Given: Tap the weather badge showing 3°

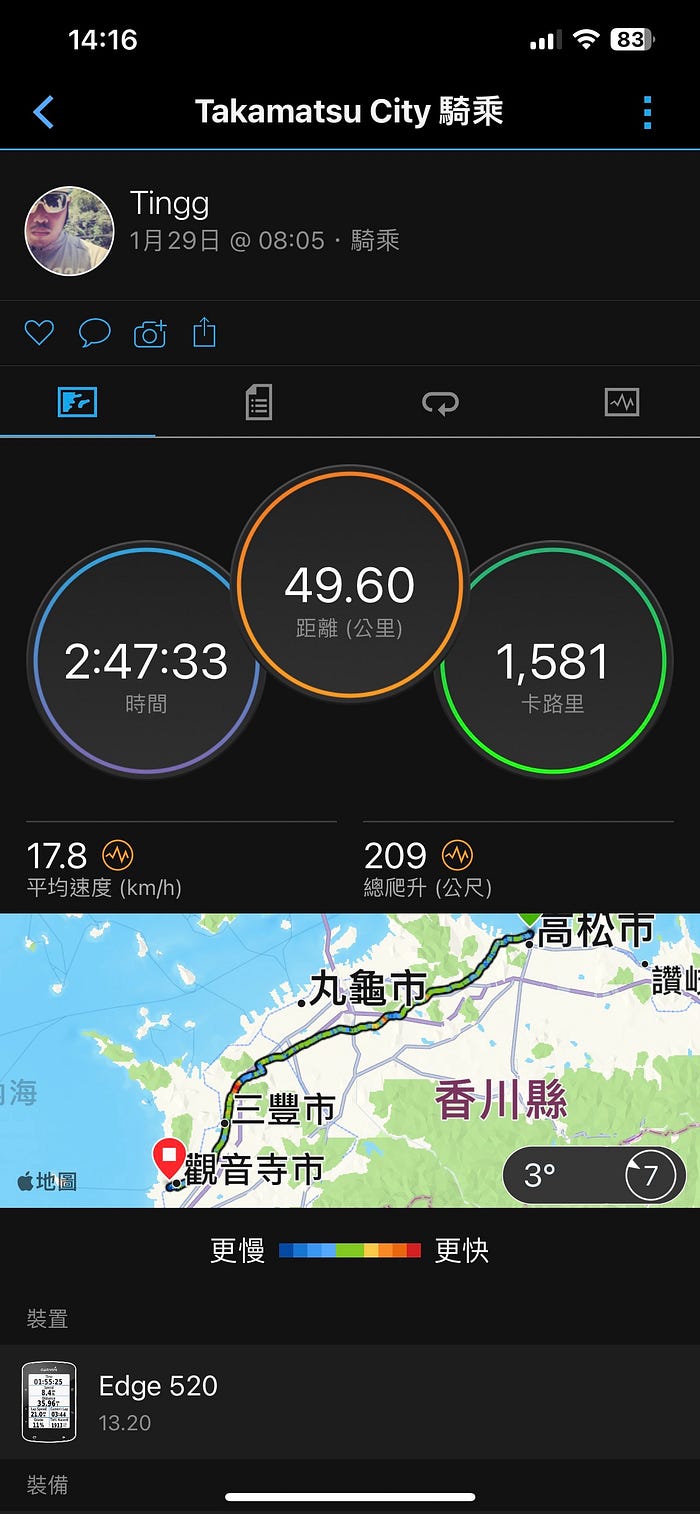Looking at the screenshot, I should pyautogui.click(x=594, y=1175).
